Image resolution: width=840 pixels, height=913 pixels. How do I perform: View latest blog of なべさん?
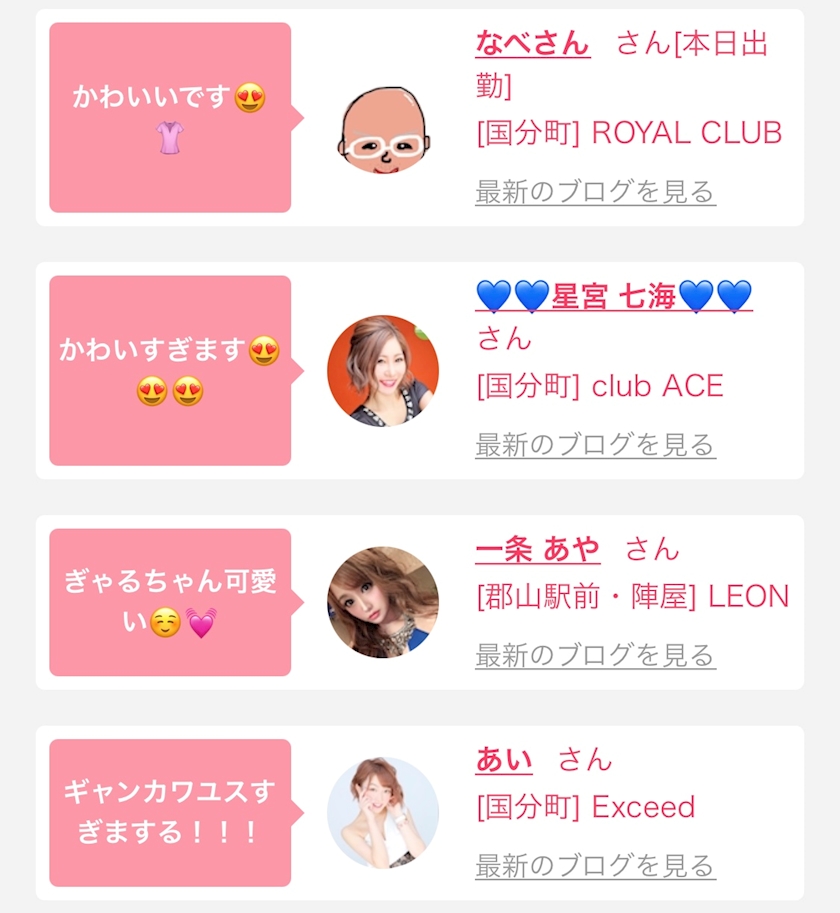point(595,191)
